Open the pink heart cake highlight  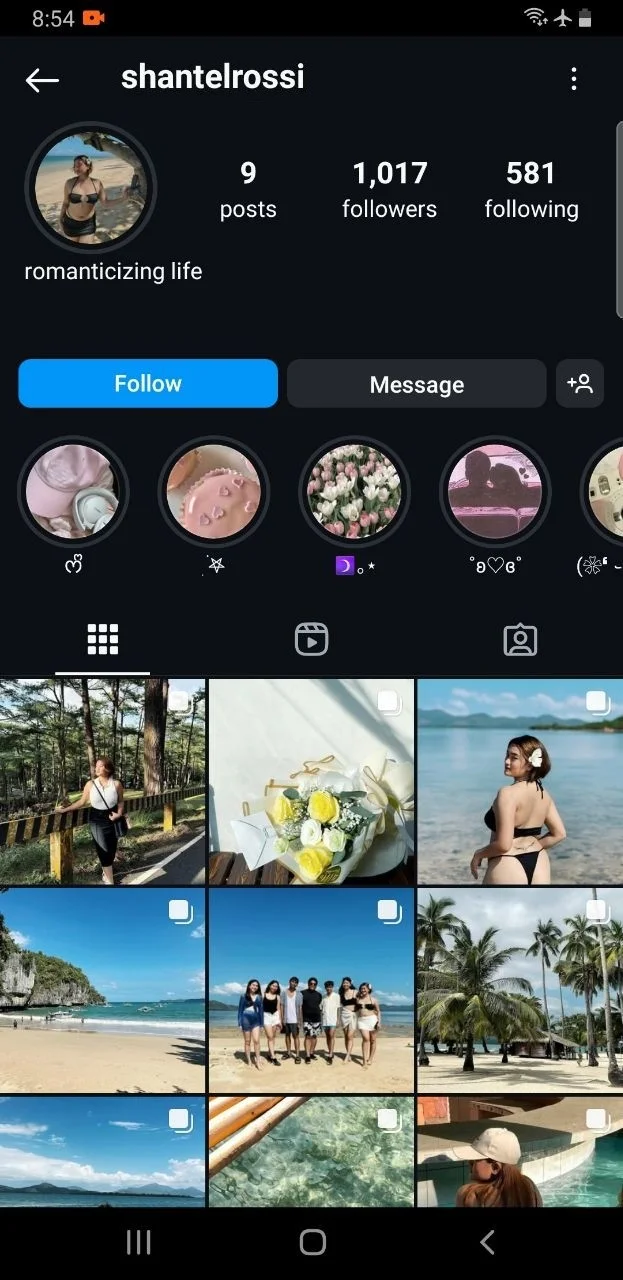pyautogui.click(x=214, y=491)
